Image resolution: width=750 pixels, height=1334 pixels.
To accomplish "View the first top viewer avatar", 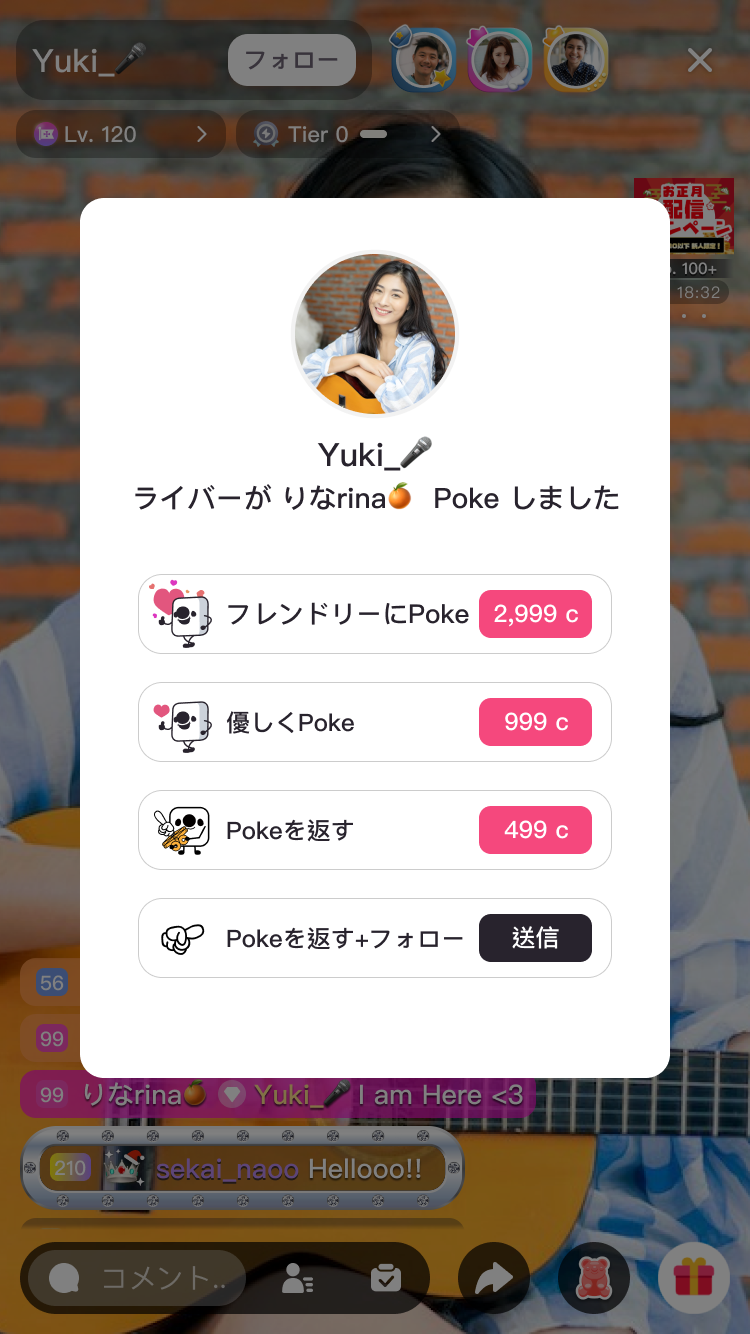I will [x=423, y=60].
